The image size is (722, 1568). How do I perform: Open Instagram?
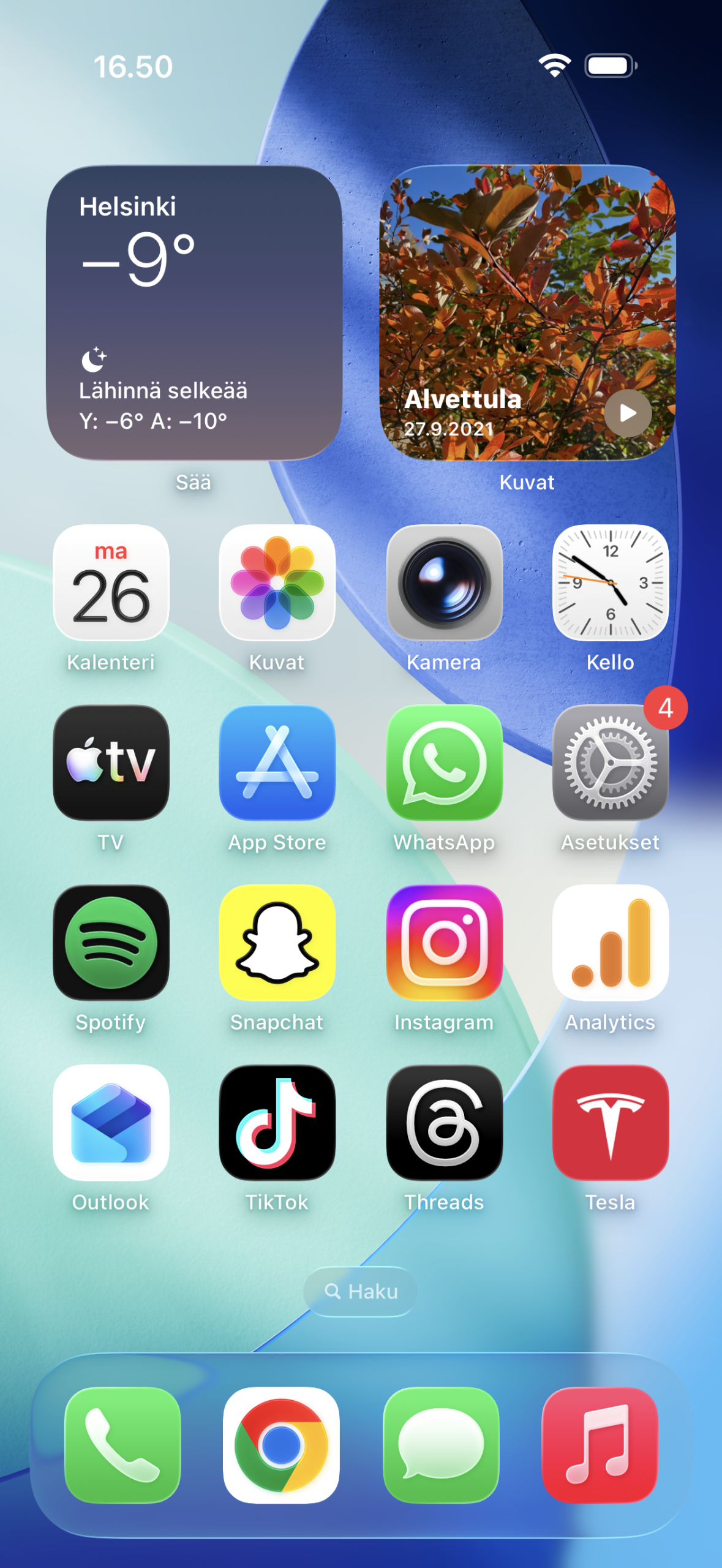[x=444, y=943]
